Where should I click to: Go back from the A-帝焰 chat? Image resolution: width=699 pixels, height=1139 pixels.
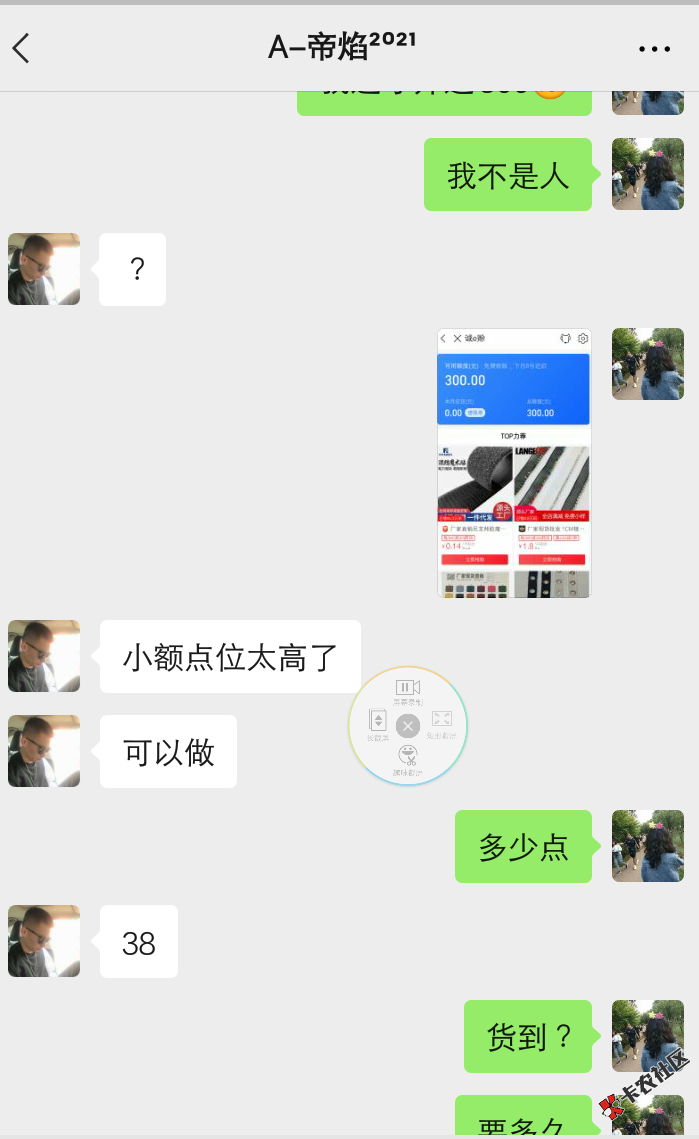pyautogui.click(x=22, y=48)
